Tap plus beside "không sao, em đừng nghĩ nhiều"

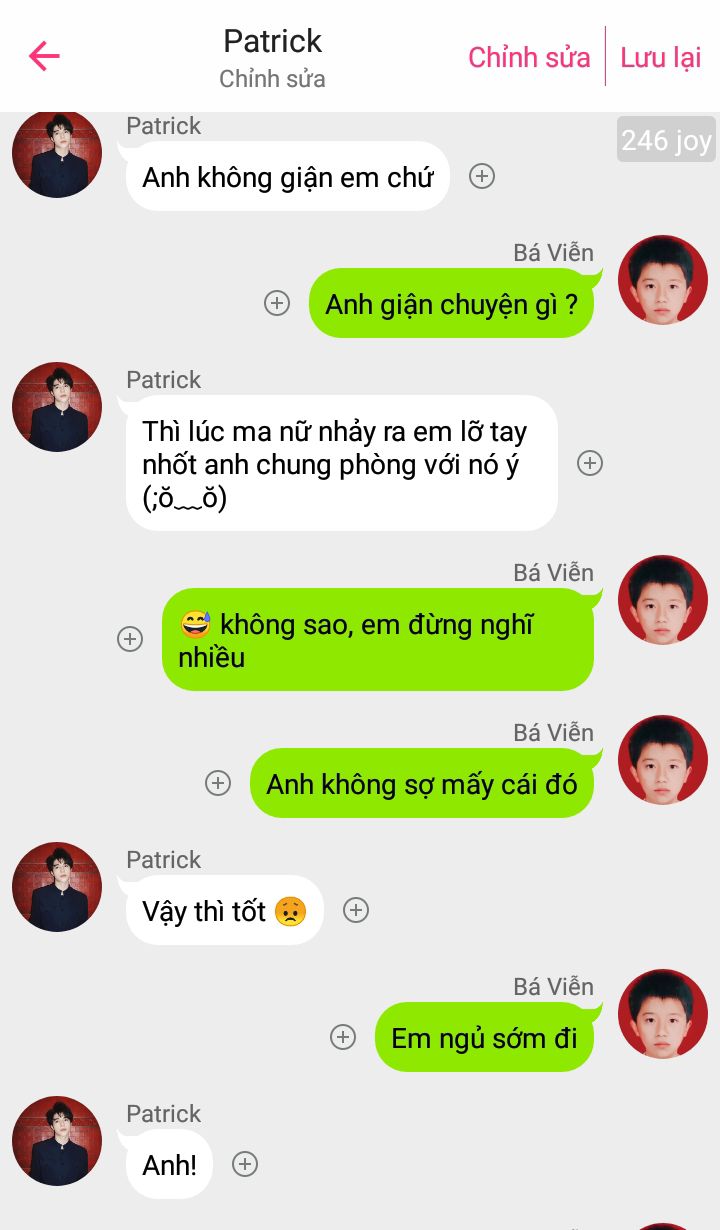point(130,639)
